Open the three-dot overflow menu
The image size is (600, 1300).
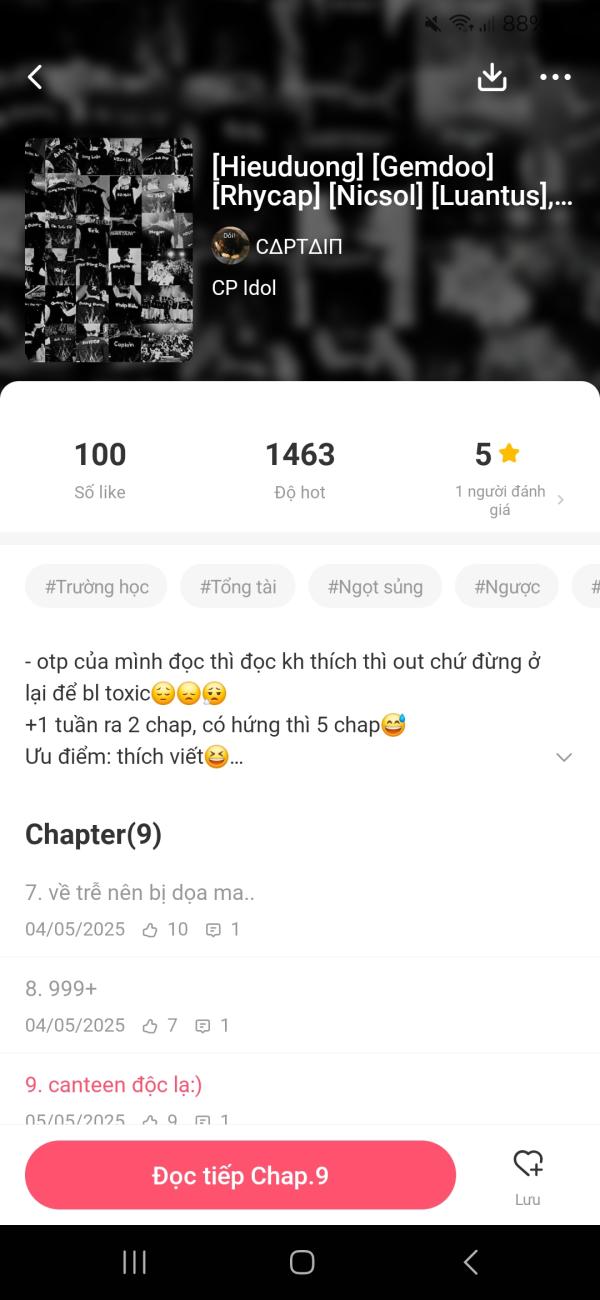click(555, 77)
